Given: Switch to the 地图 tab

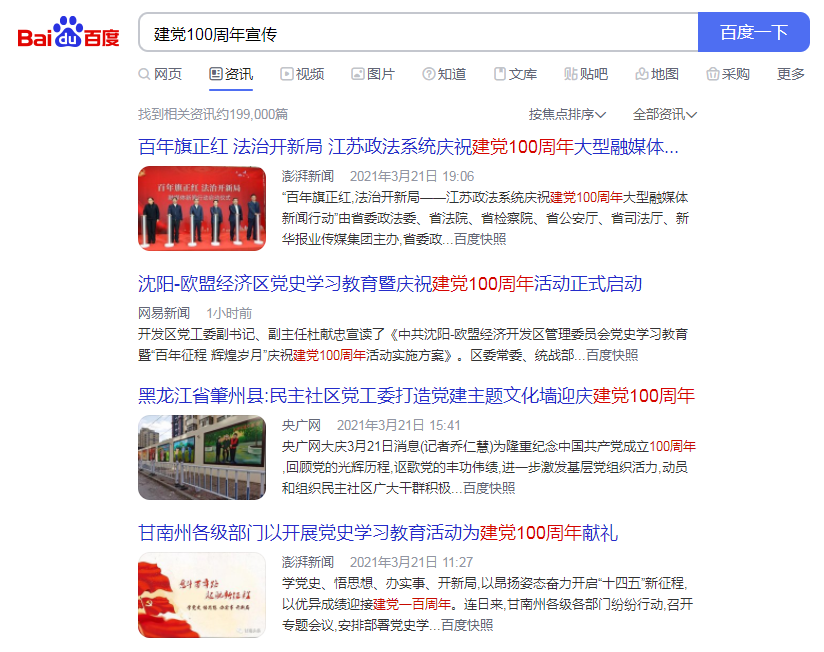Looking at the screenshot, I should tap(657, 74).
